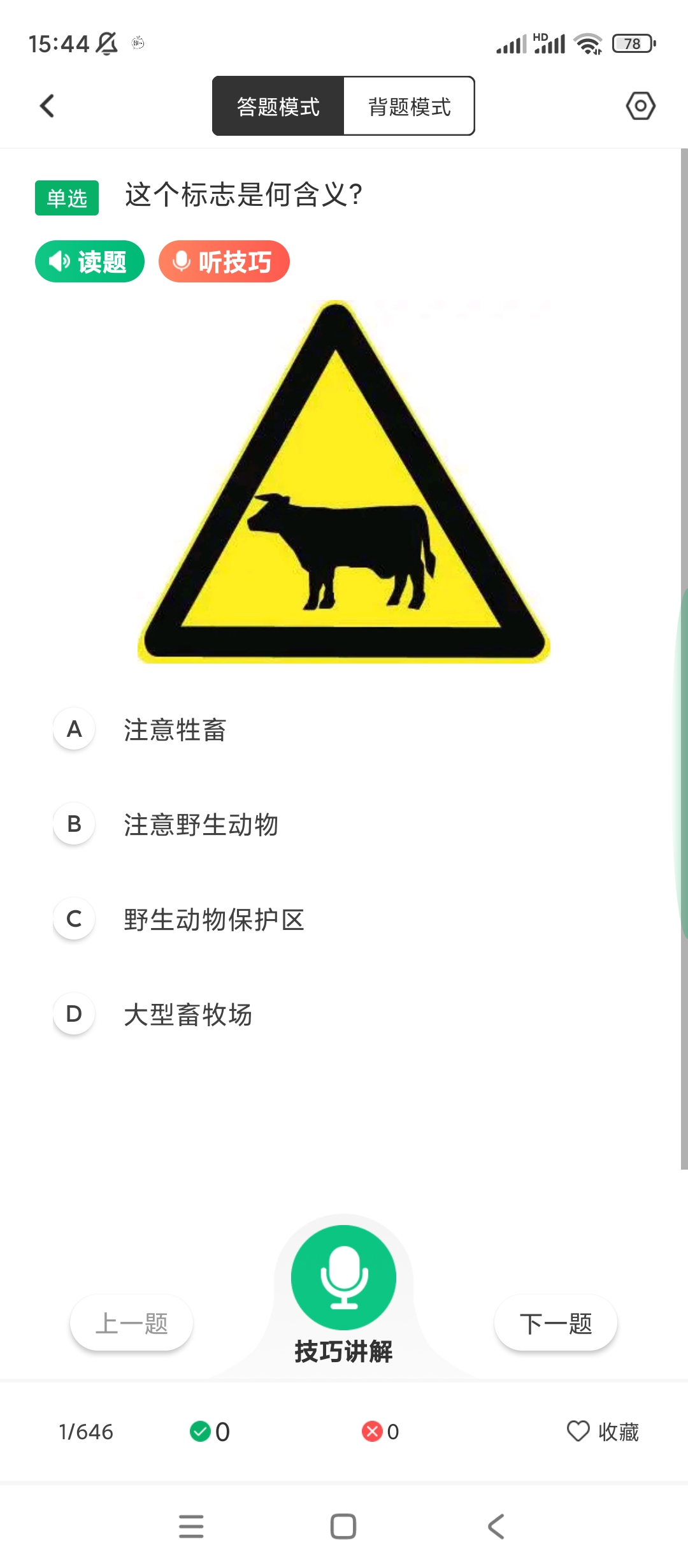Go to 下一题
This screenshot has height=1568, width=688.
tap(555, 1323)
